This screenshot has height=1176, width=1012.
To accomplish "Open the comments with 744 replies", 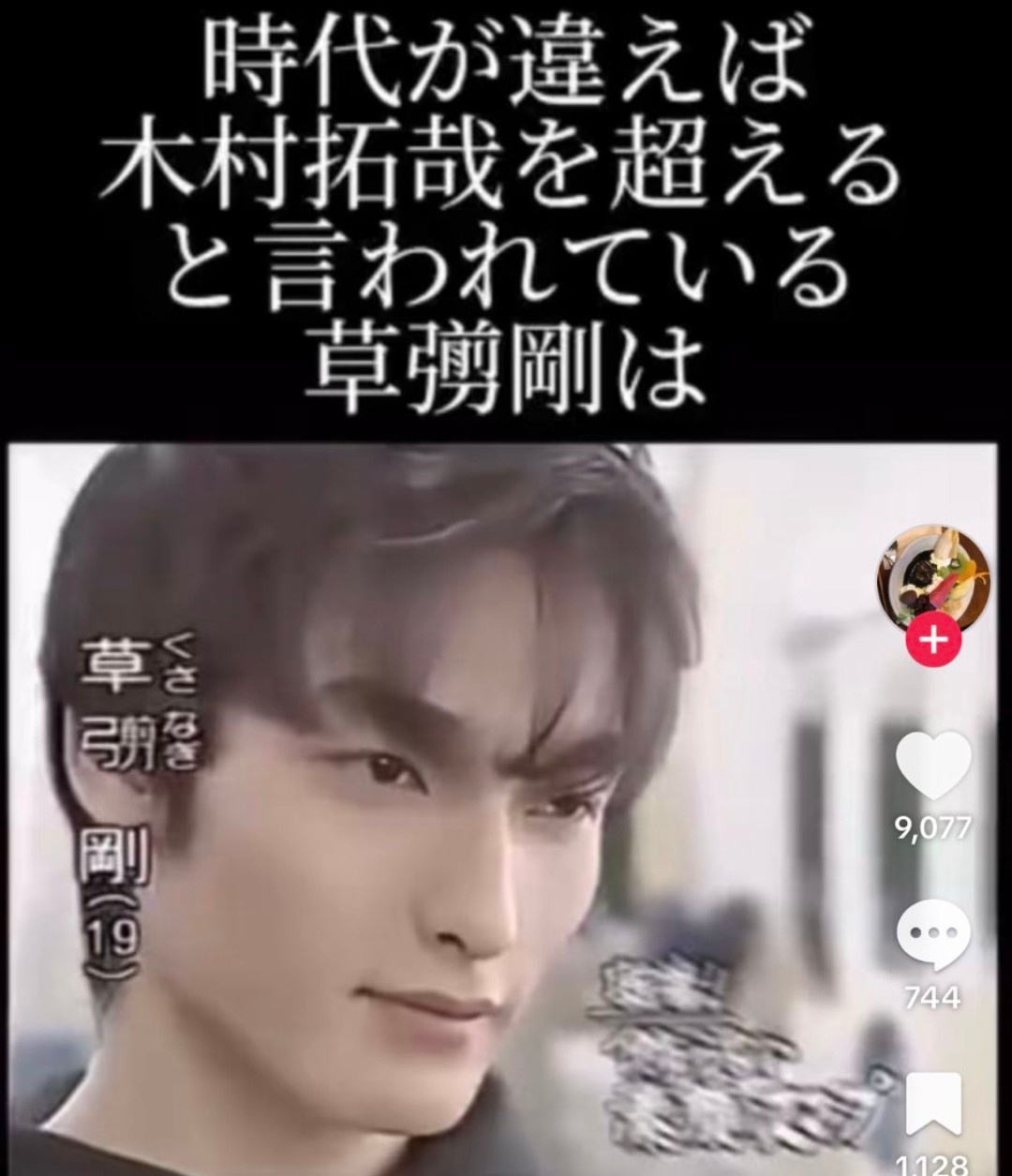I will click(x=933, y=931).
